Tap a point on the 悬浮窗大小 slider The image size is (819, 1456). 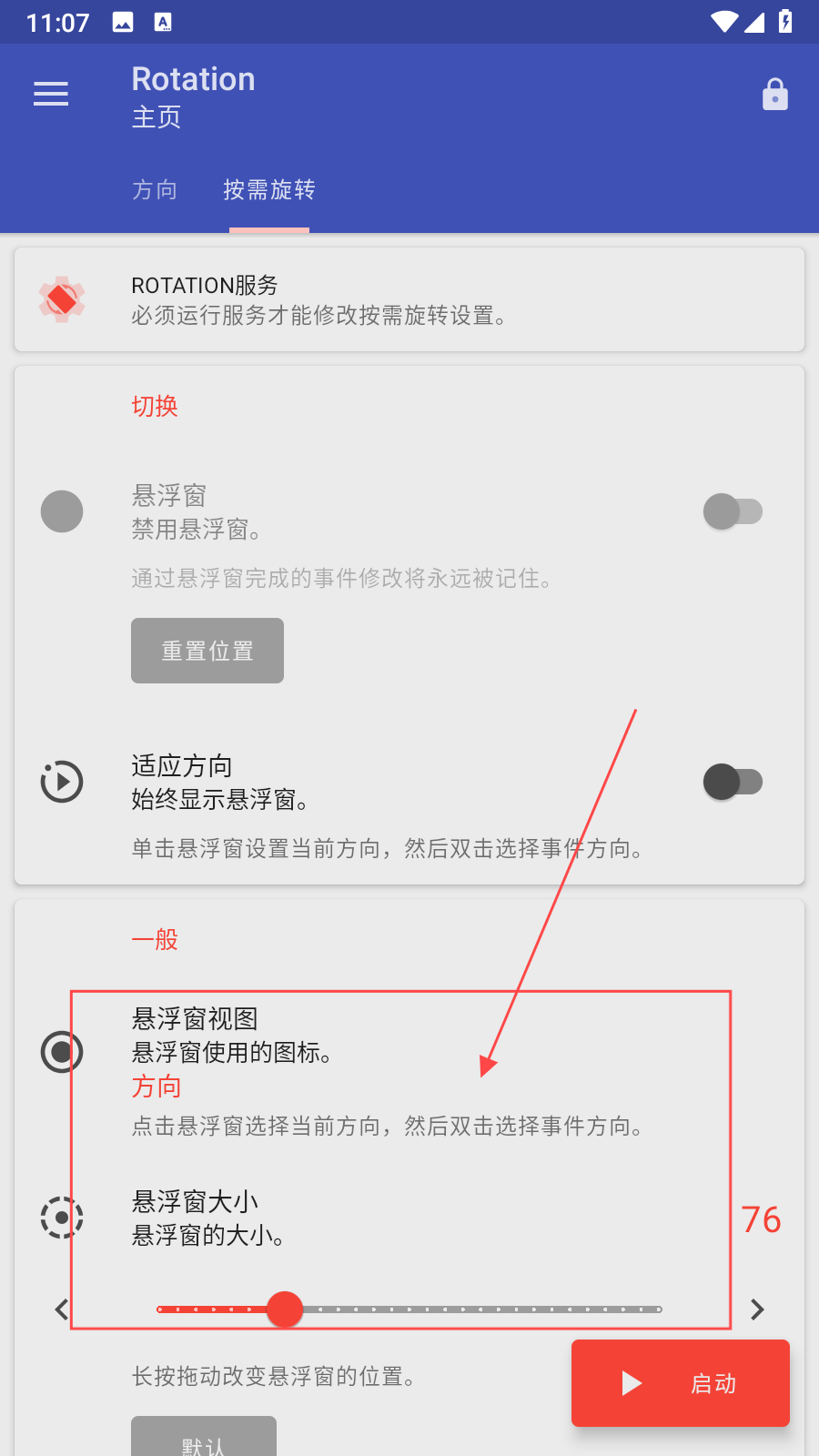tap(473, 1309)
